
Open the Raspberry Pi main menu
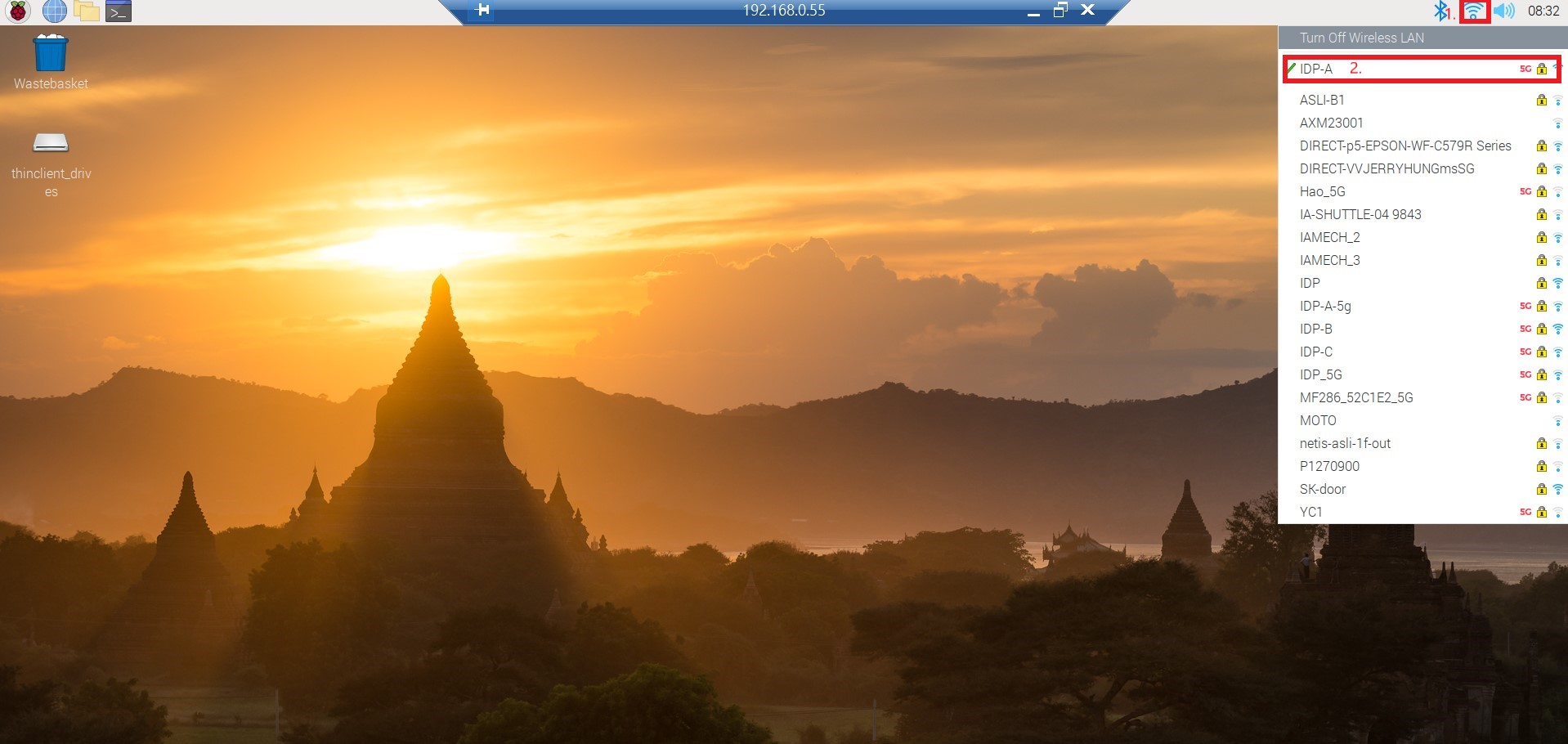click(18, 11)
